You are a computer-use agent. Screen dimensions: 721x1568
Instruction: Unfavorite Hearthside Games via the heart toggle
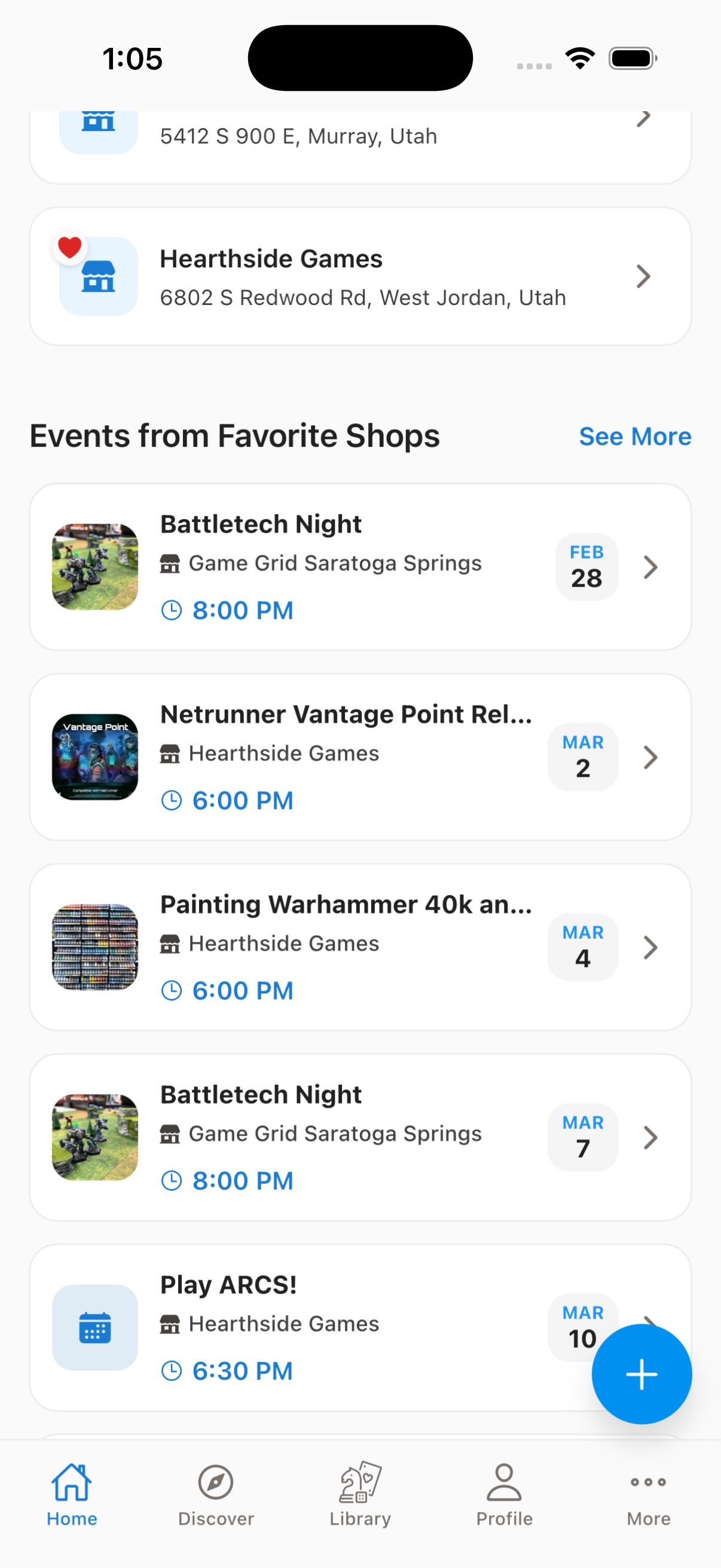(x=70, y=246)
